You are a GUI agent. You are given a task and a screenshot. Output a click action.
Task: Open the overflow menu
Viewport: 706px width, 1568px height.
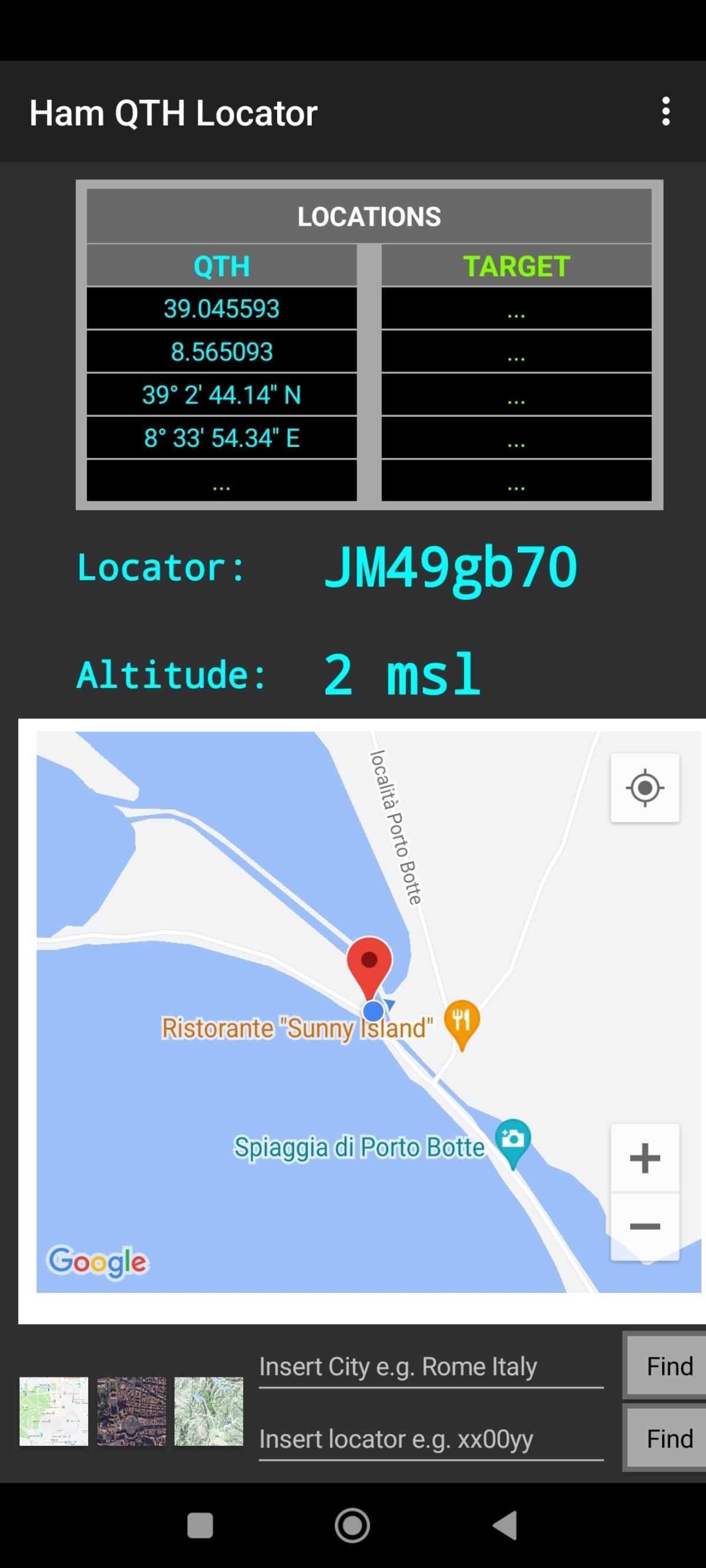click(666, 112)
